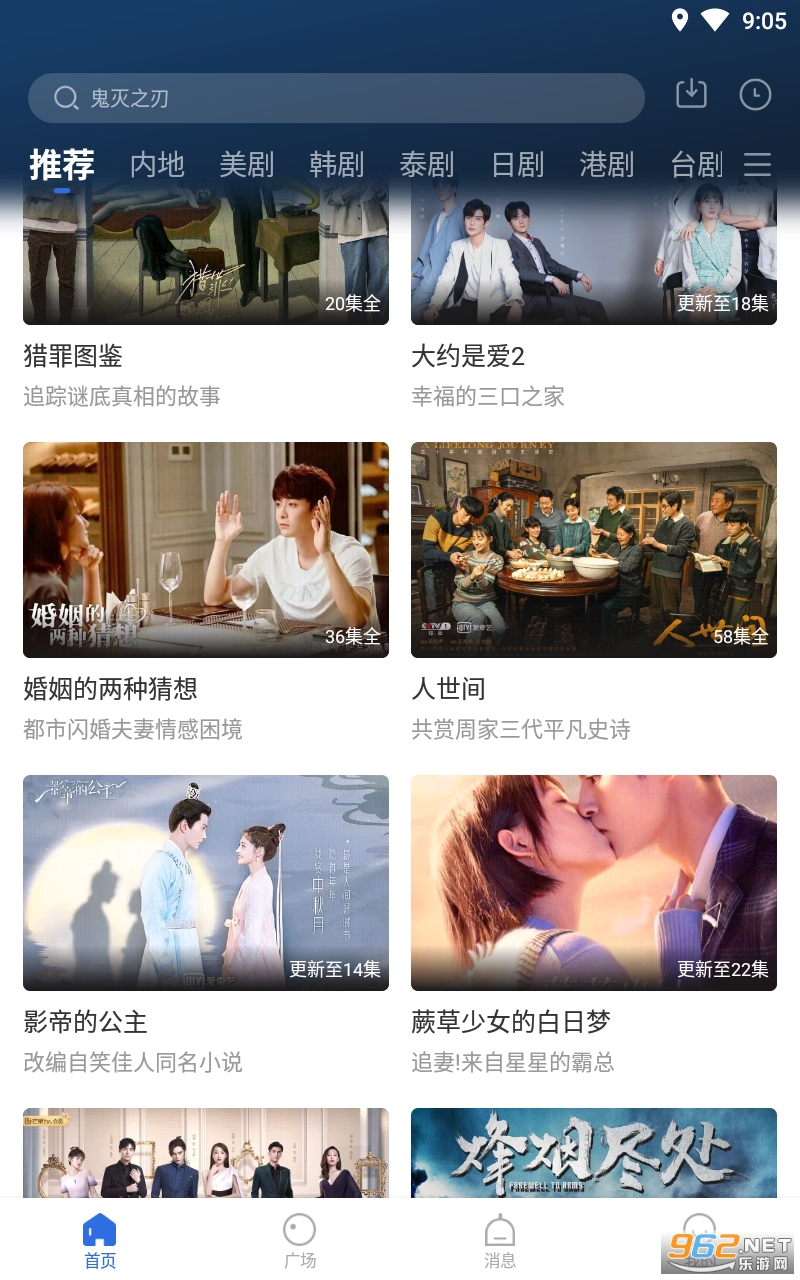Open the downloads icon

click(691, 94)
